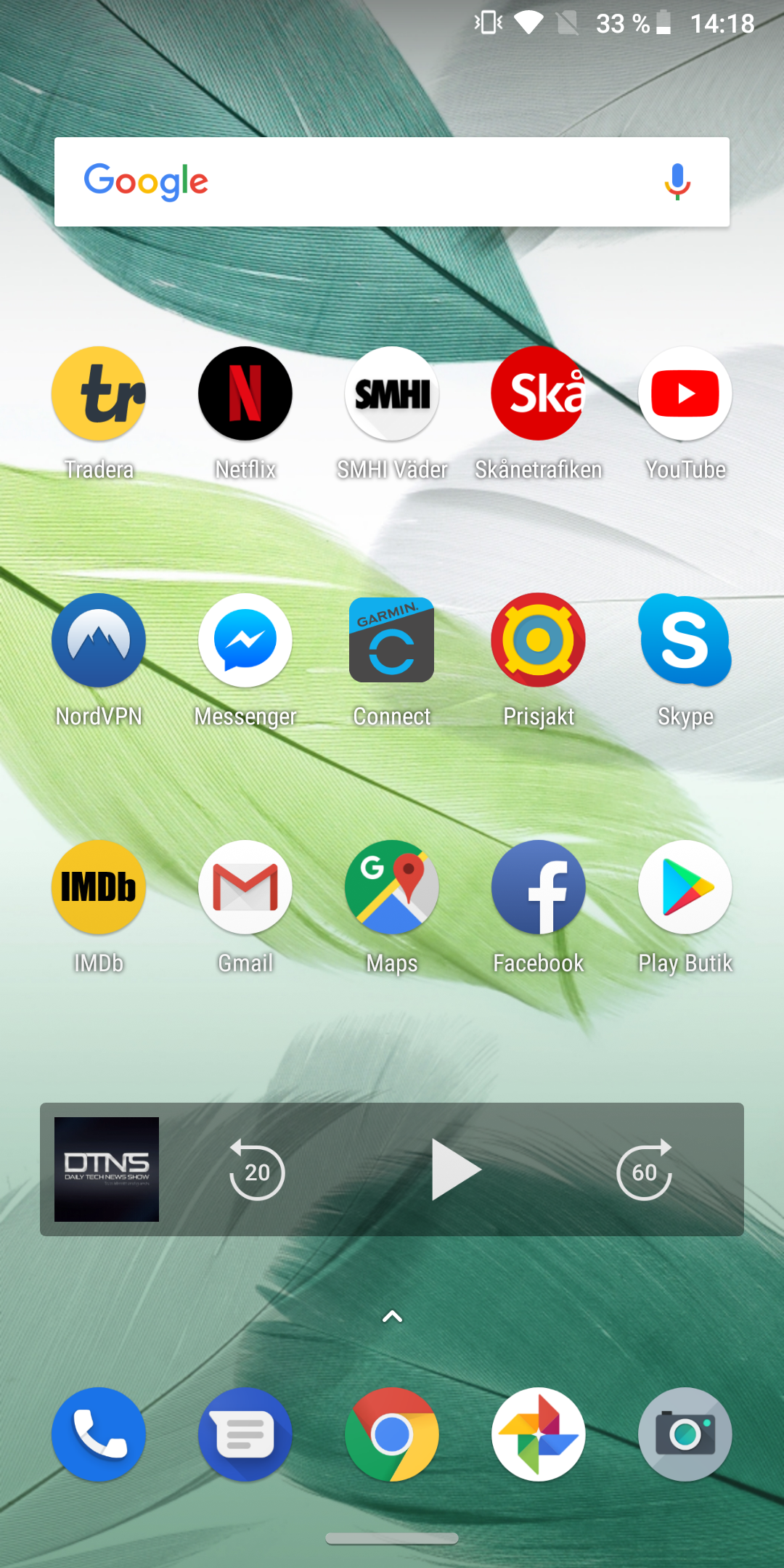Launch YouTube

(685, 394)
